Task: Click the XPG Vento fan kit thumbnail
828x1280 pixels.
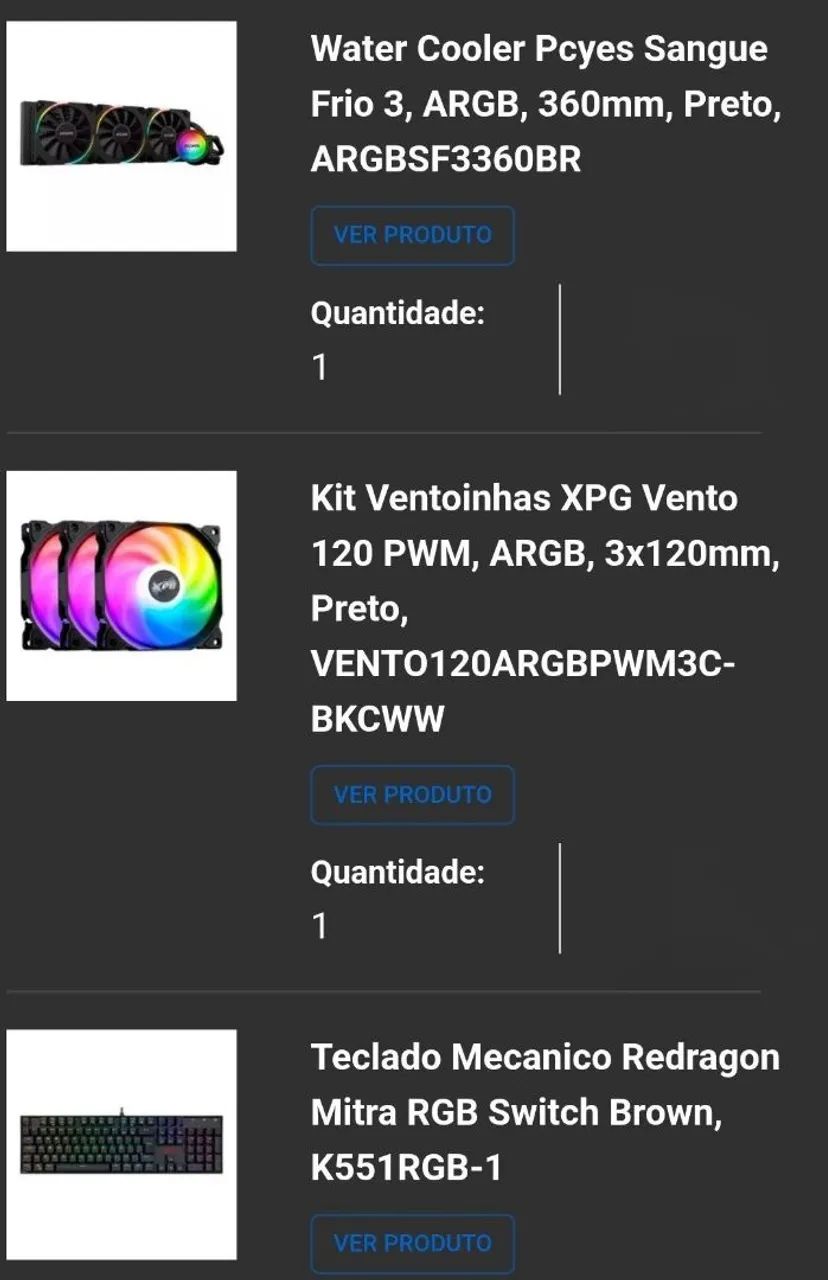Action: pos(122,588)
